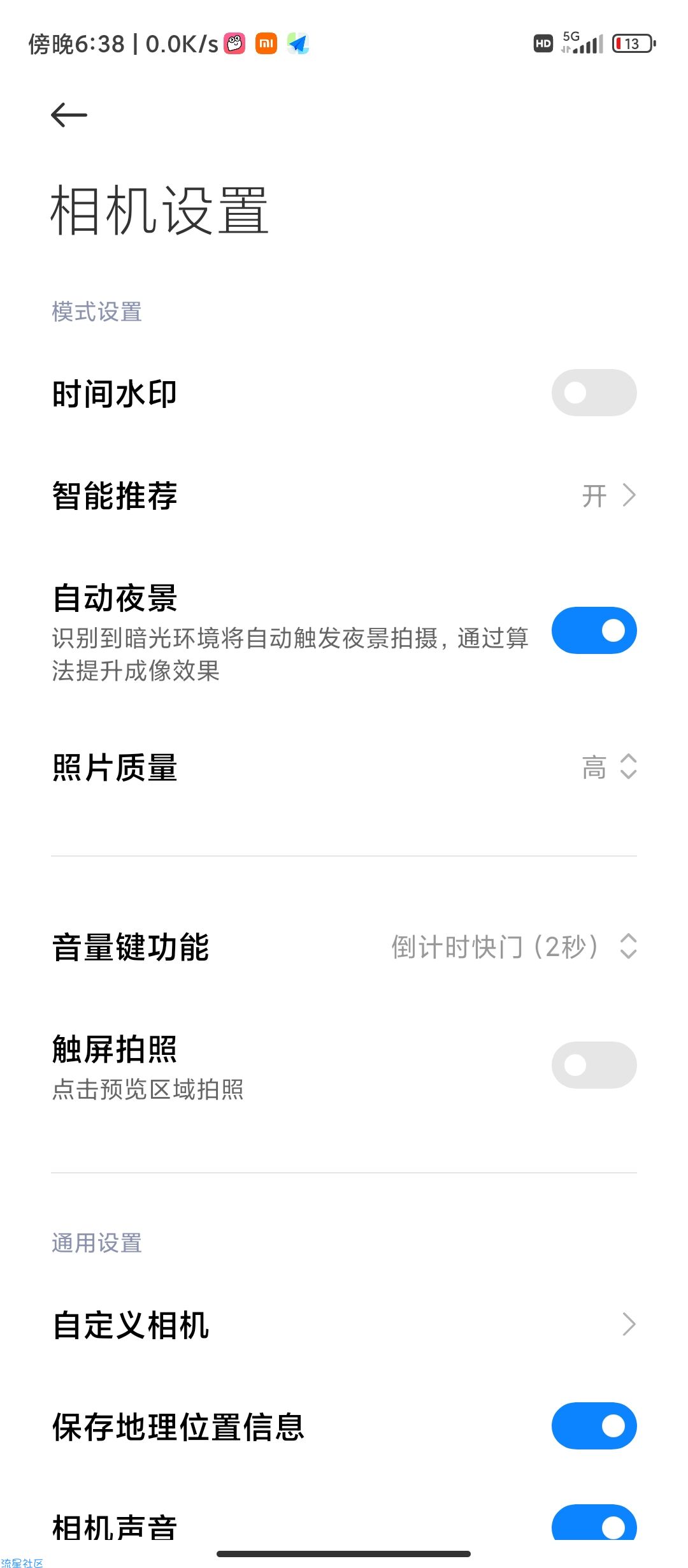Open the 照片质量 picker
Viewport: 688px width, 1568px height.
click(608, 767)
